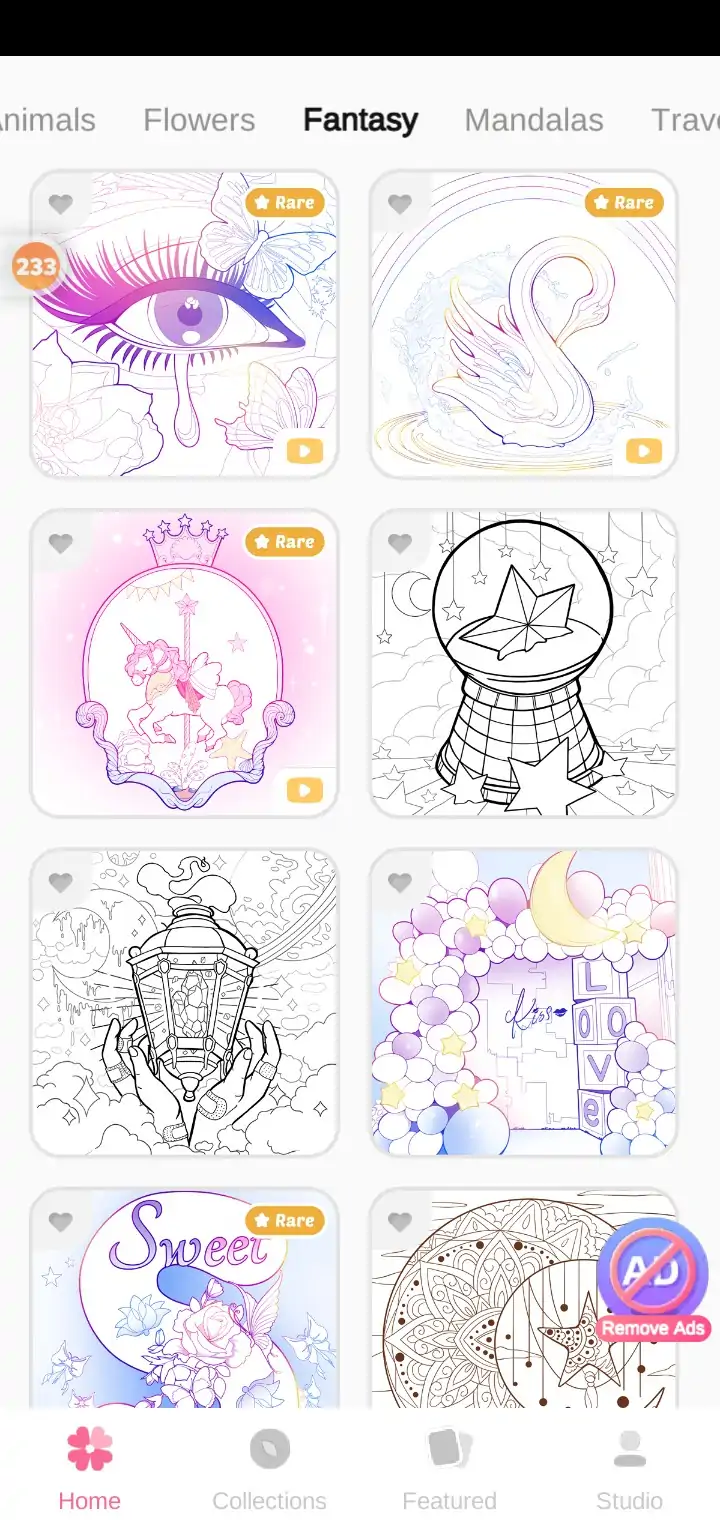This screenshot has height=1520, width=720.
Task: Open the Travel category tab
Action: coord(685,120)
